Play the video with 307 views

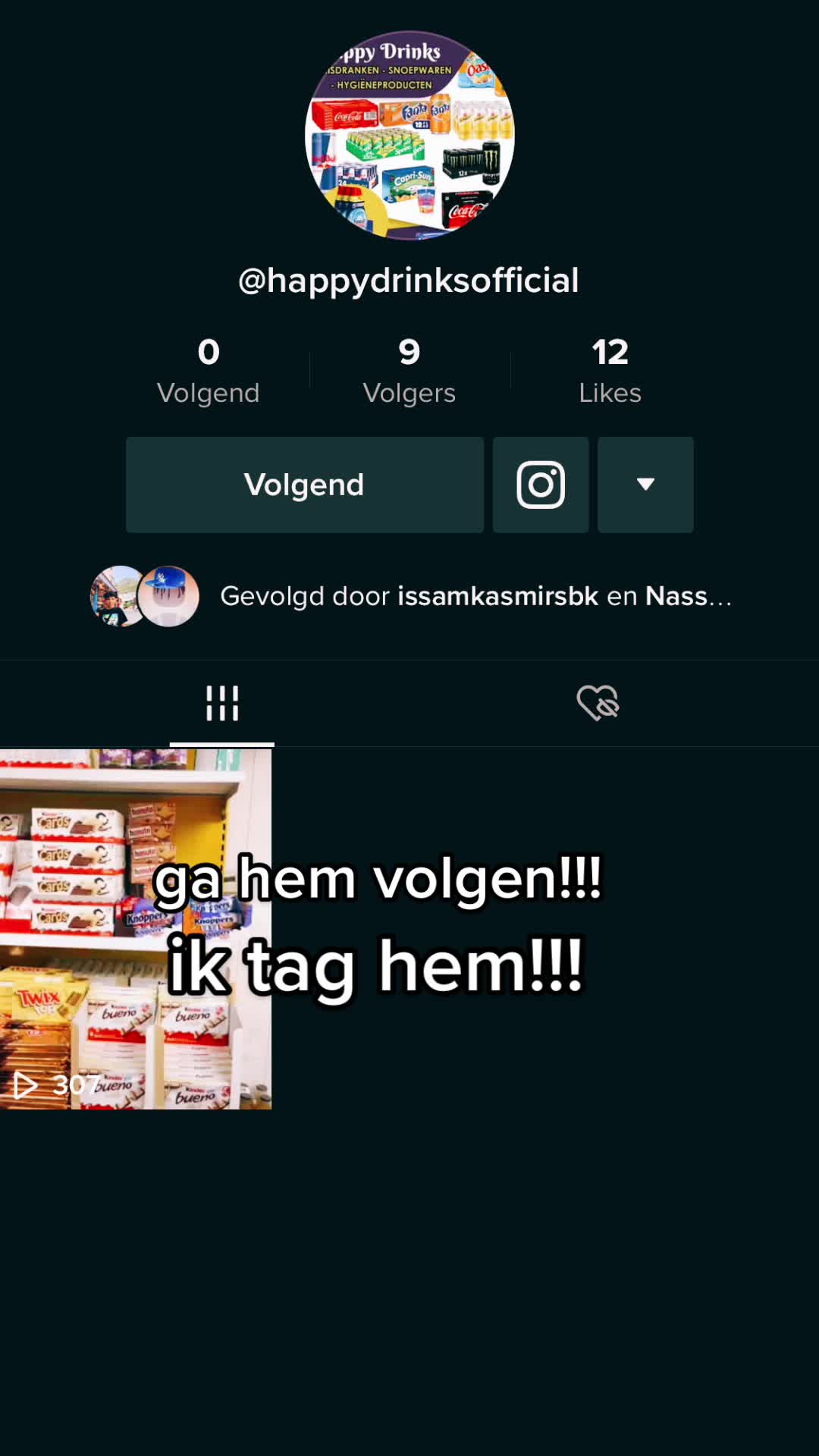(x=136, y=929)
